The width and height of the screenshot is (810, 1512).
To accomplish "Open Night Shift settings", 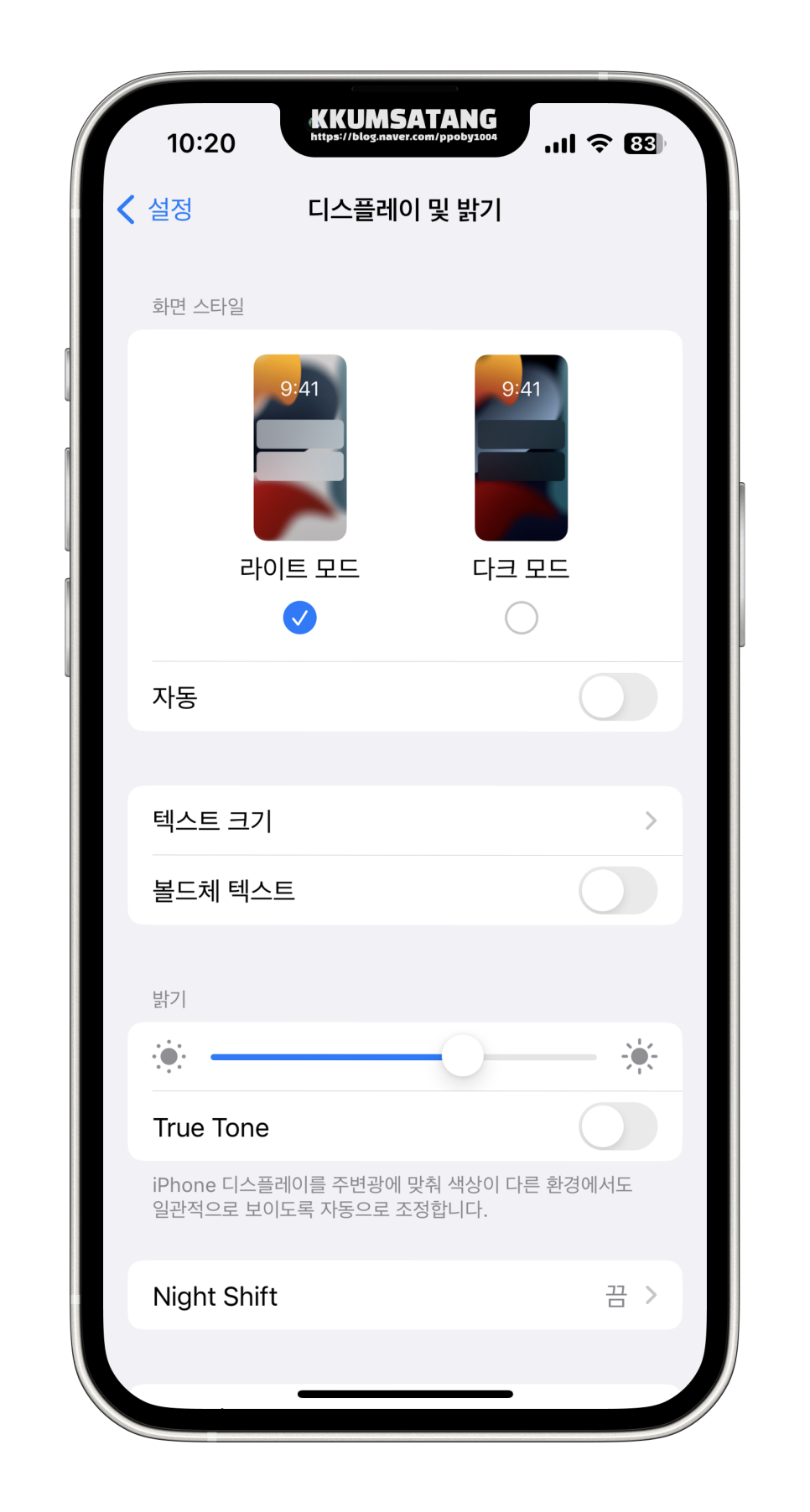I will point(405,1295).
